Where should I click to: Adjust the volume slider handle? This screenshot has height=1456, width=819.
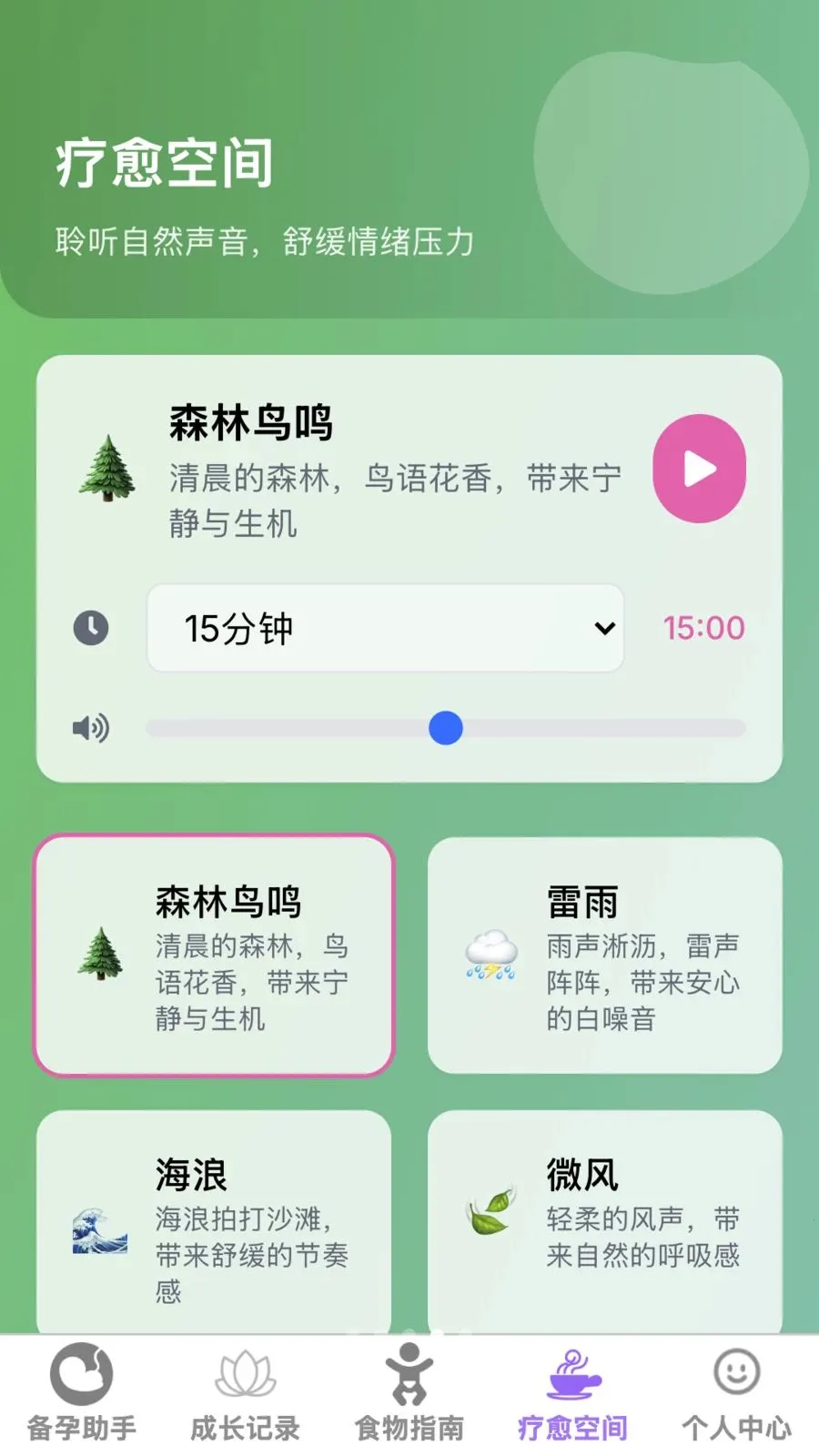tap(445, 728)
